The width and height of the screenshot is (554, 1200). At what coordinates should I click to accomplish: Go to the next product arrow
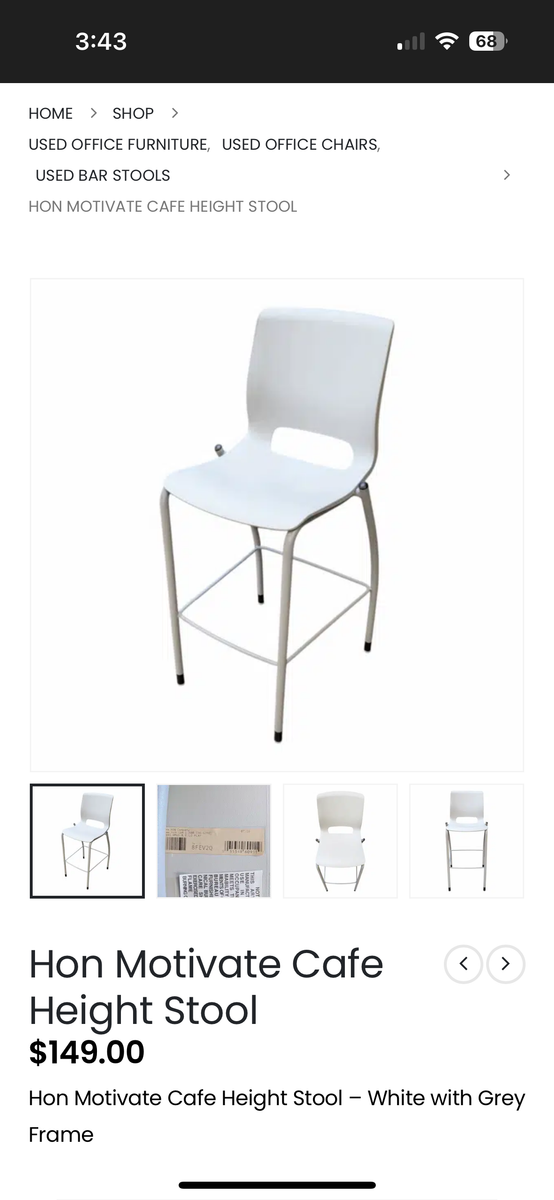(x=506, y=964)
